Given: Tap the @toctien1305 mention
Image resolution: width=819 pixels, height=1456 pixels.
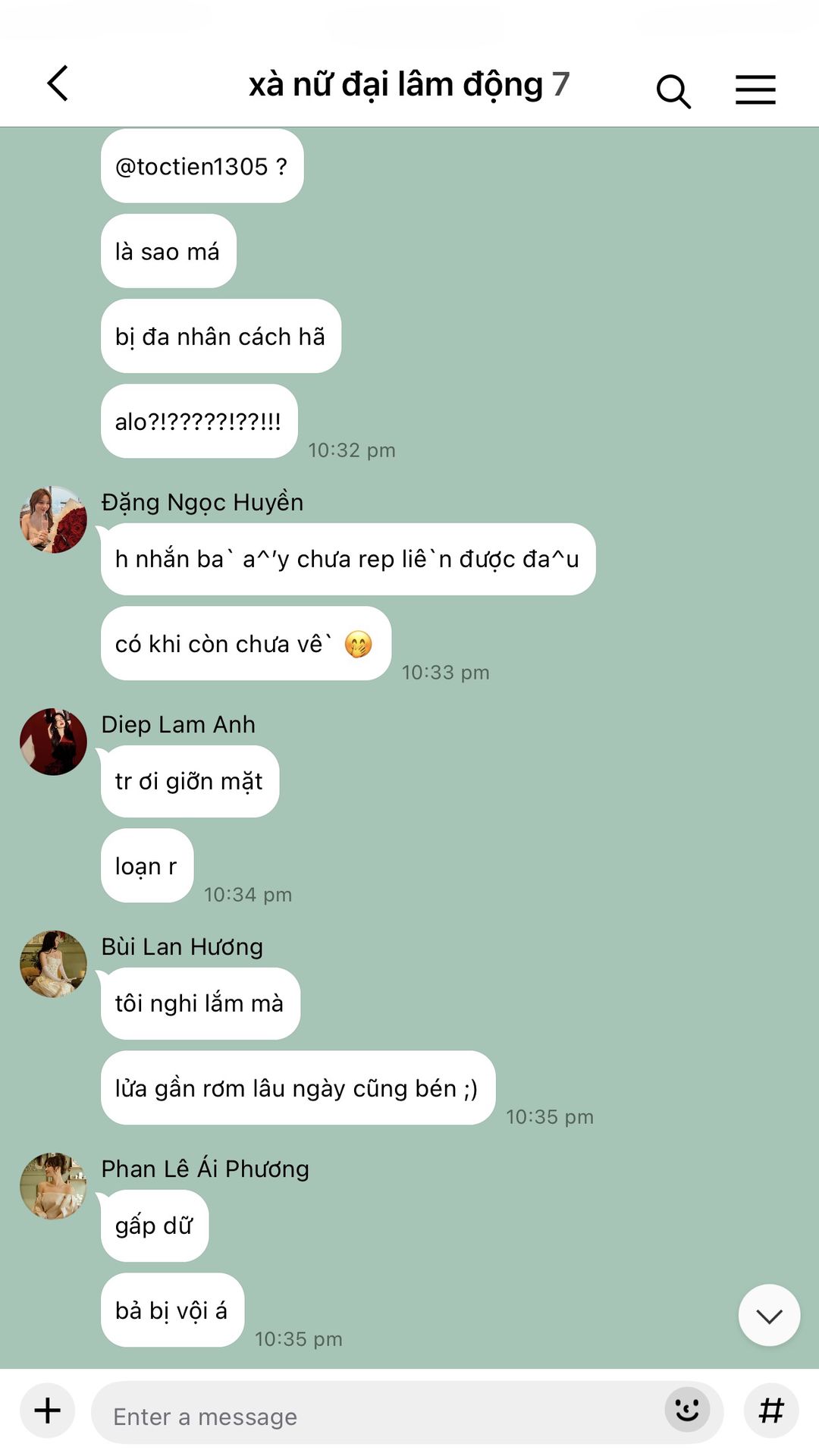Looking at the screenshot, I should 191,167.
